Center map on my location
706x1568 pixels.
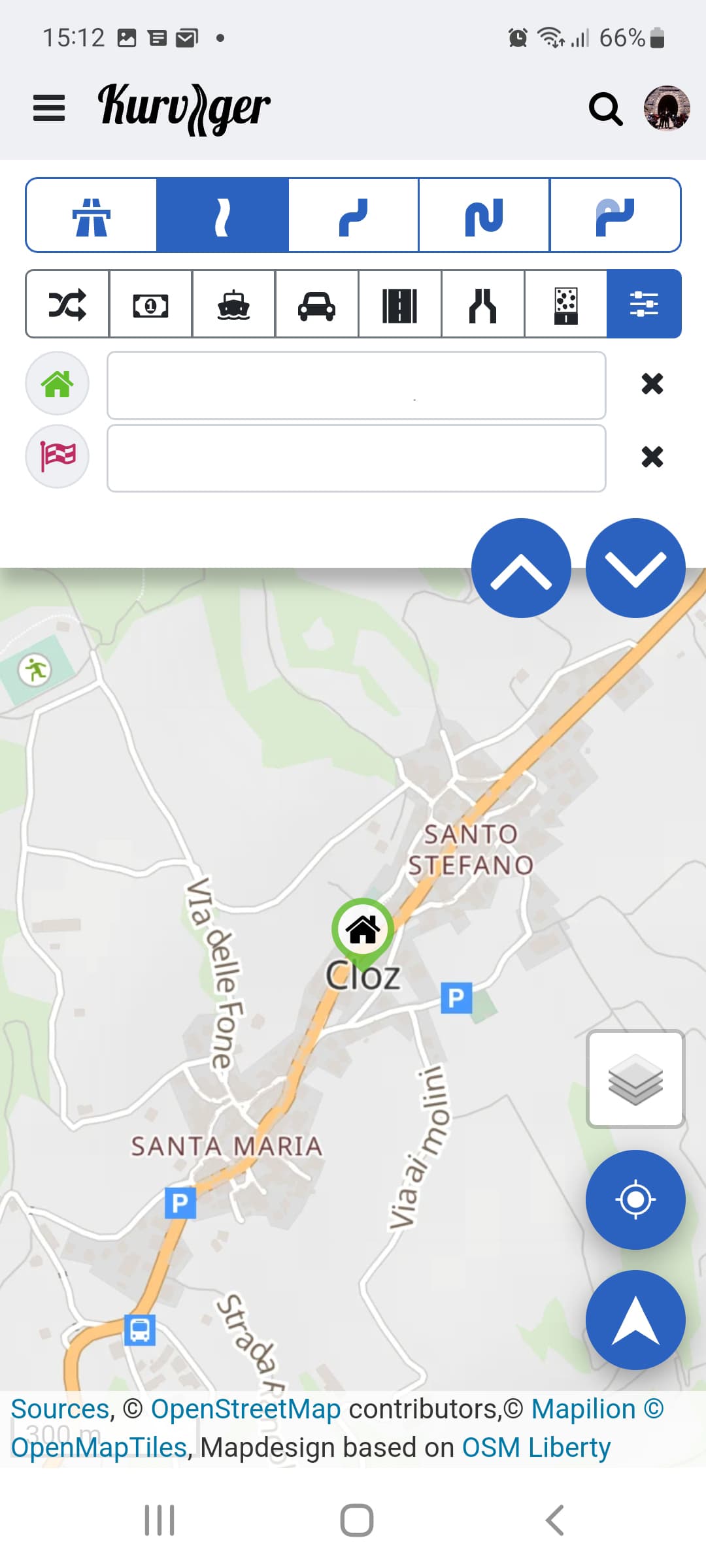[x=635, y=1200]
